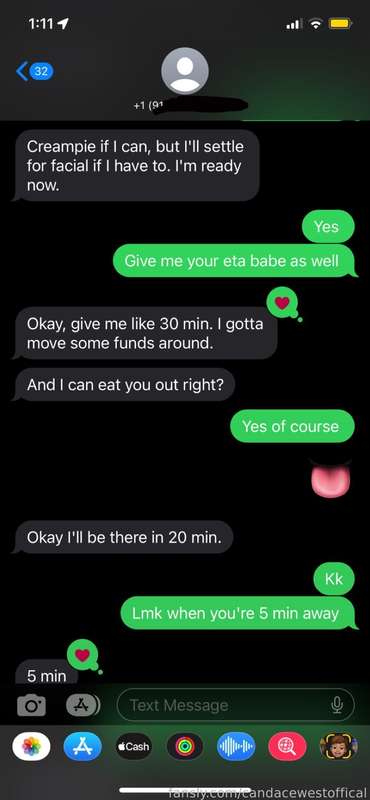
Task: Open the audio message waveform app
Action: 236,746
